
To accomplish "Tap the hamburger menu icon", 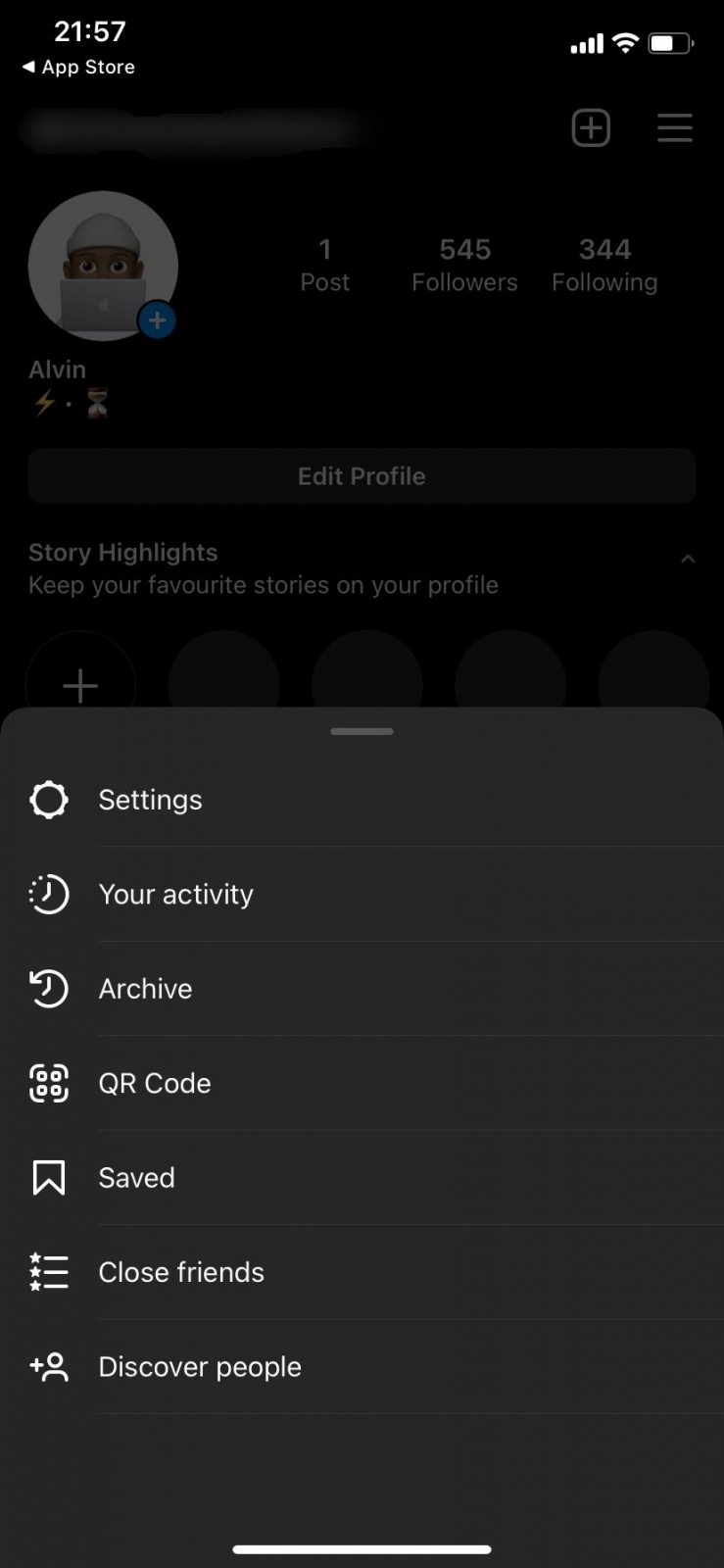I will point(674,128).
